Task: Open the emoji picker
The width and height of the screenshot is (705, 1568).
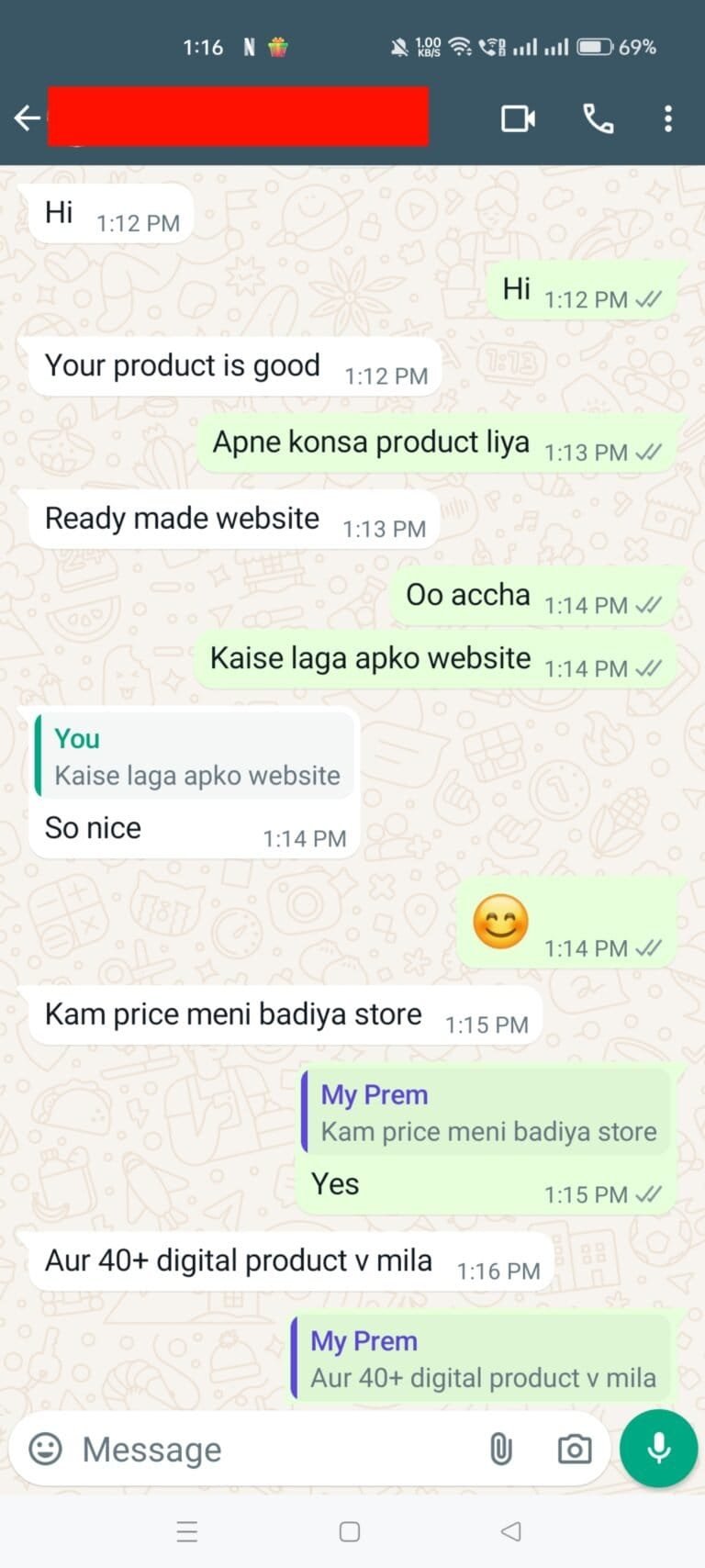Action: click(x=46, y=1449)
